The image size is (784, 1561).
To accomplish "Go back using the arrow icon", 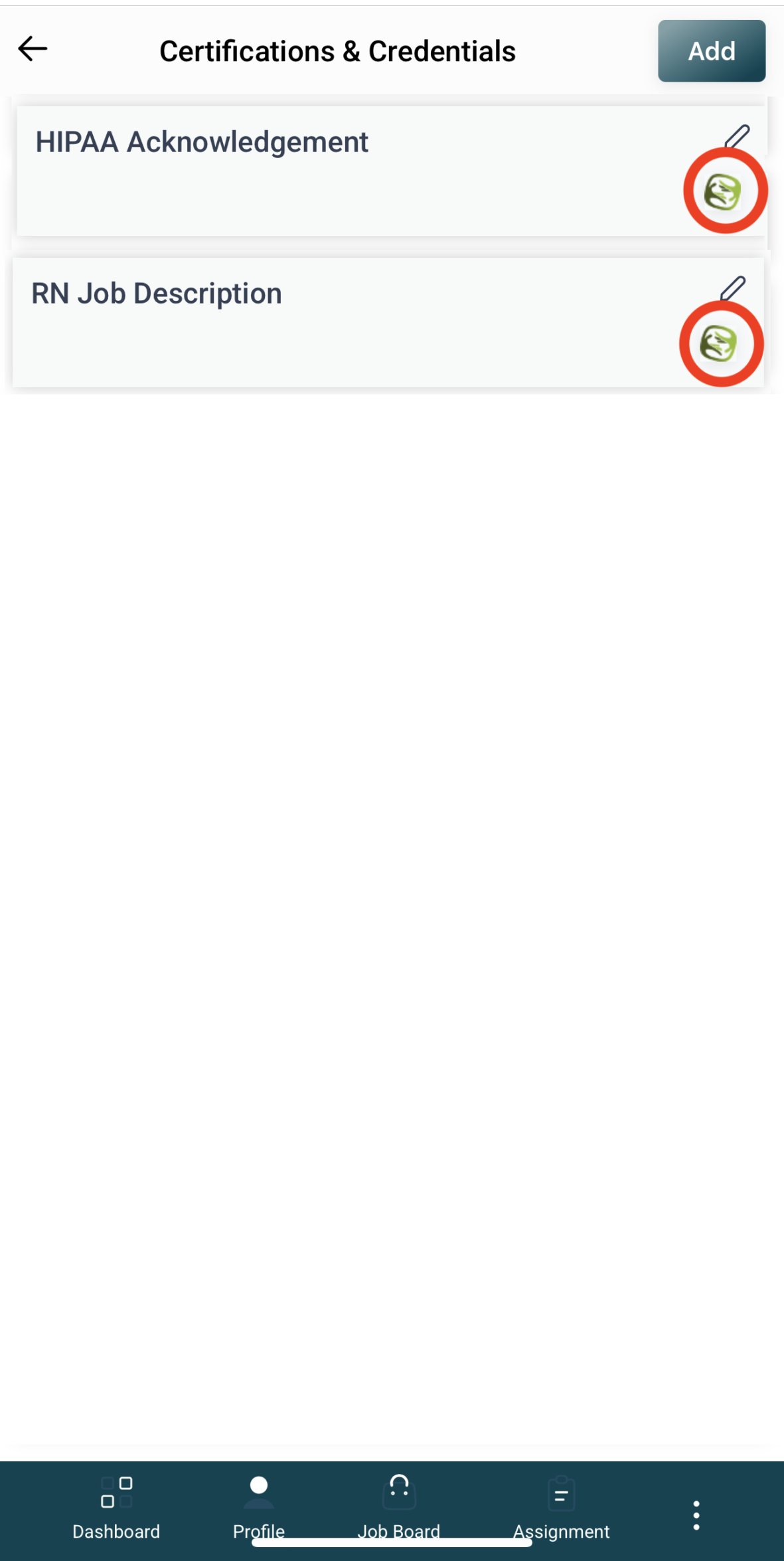I will 33,49.
